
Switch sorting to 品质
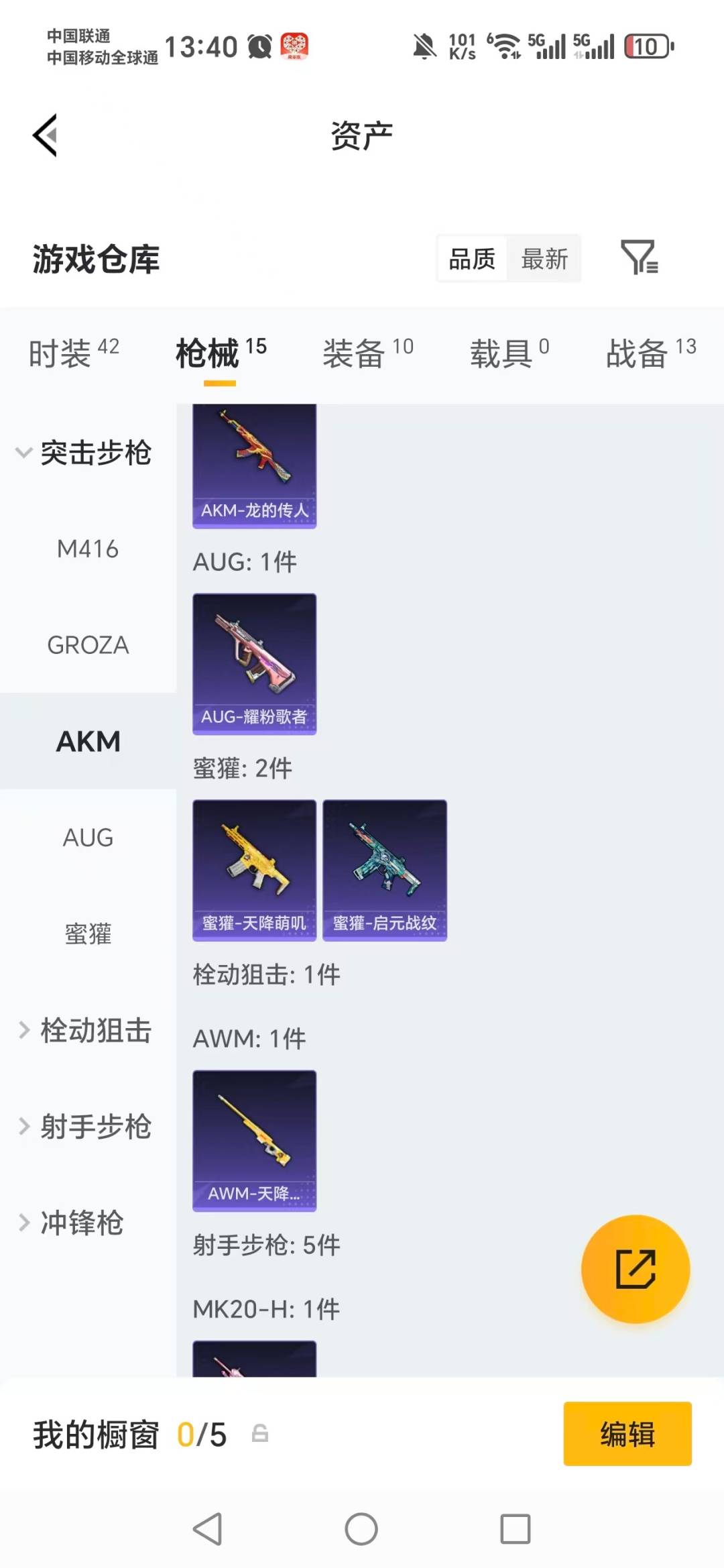(472, 259)
